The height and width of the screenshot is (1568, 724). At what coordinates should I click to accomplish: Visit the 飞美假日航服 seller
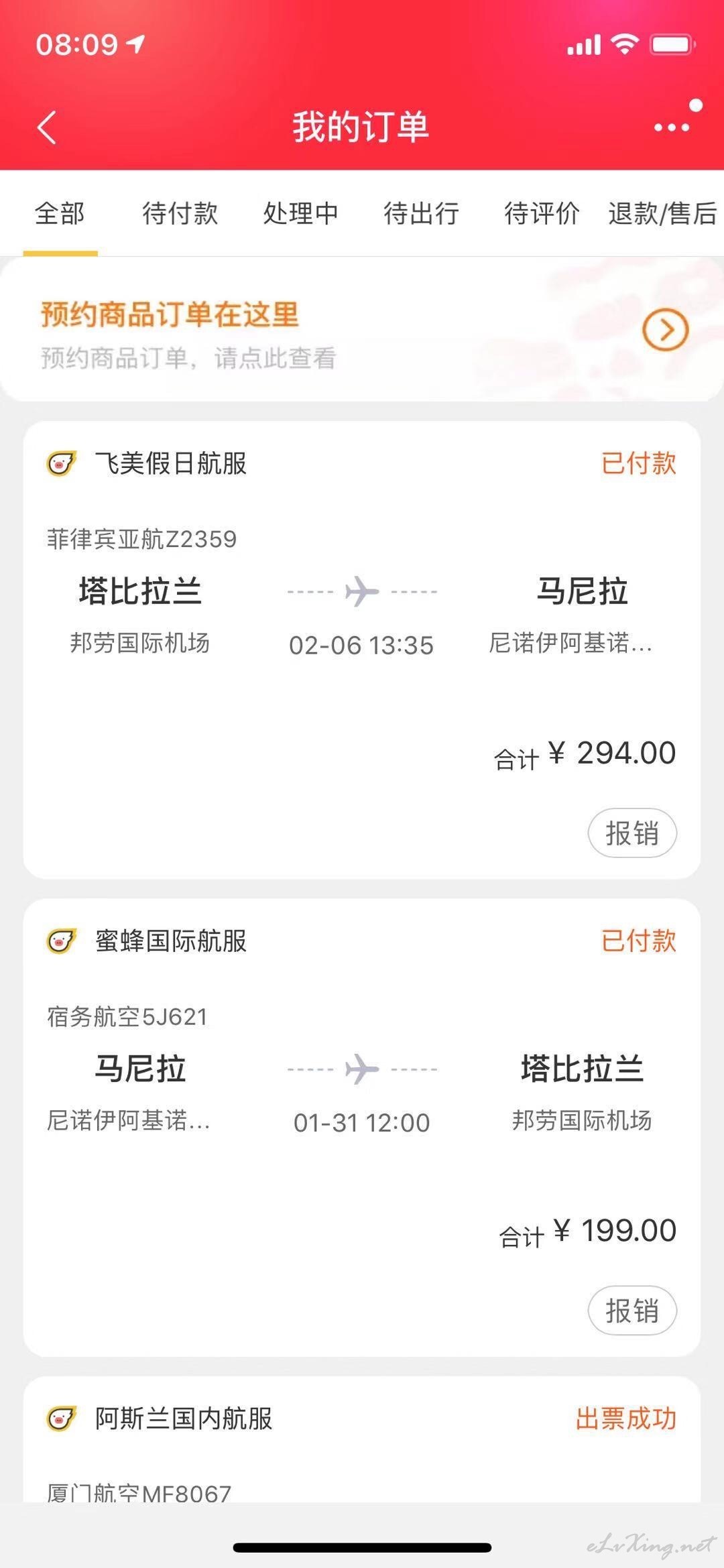pyautogui.click(x=171, y=463)
